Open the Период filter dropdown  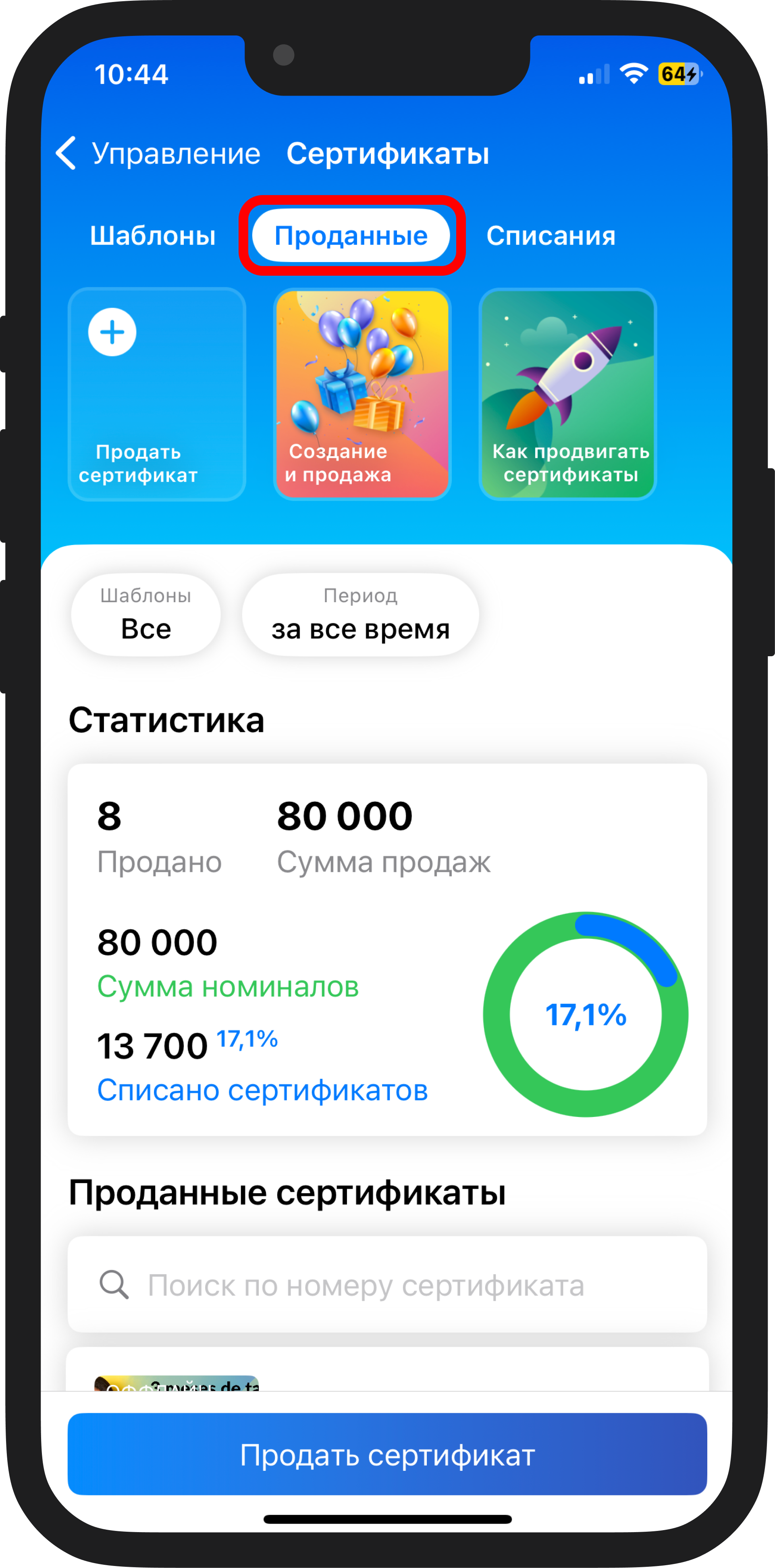pyautogui.click(x=360, y=615)
